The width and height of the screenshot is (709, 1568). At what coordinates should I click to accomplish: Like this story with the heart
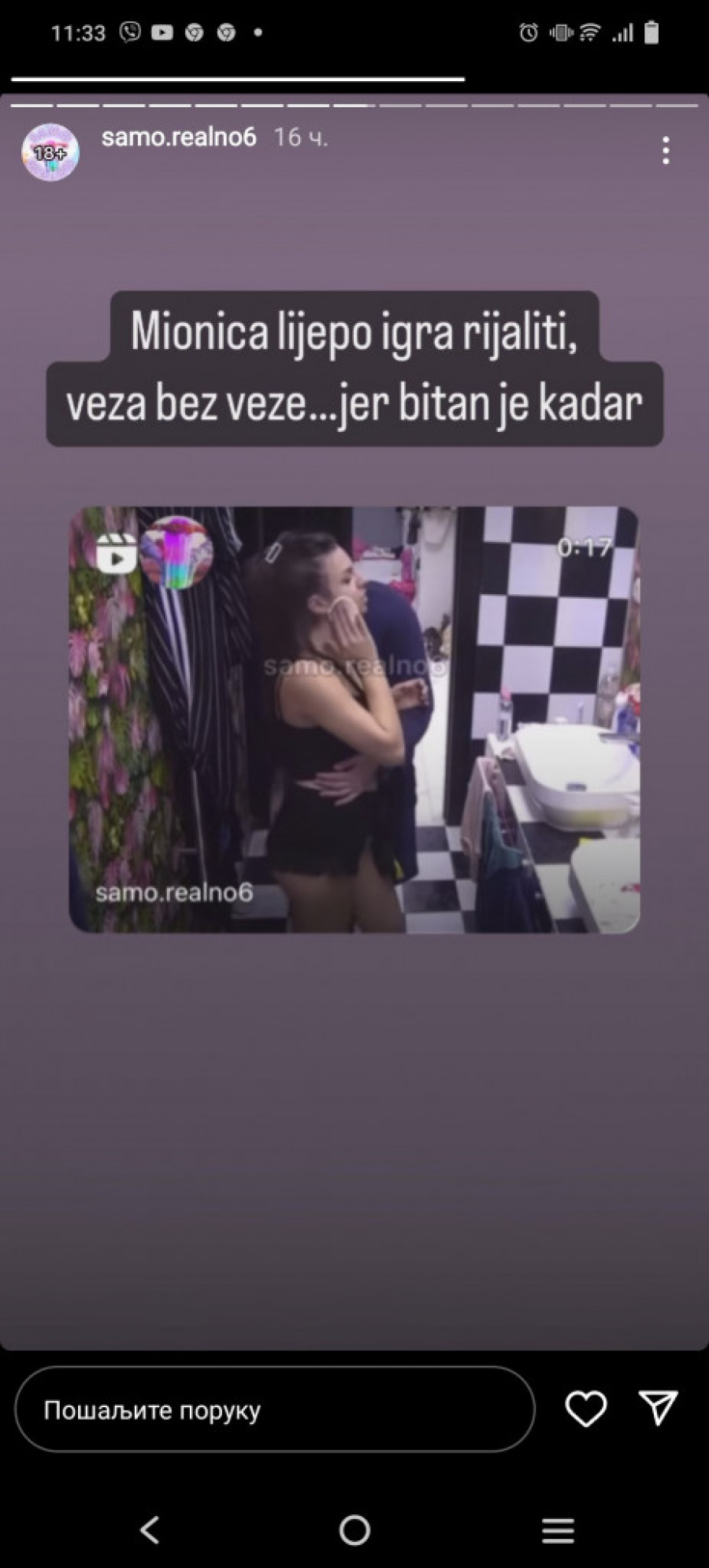pos(586,1408)
